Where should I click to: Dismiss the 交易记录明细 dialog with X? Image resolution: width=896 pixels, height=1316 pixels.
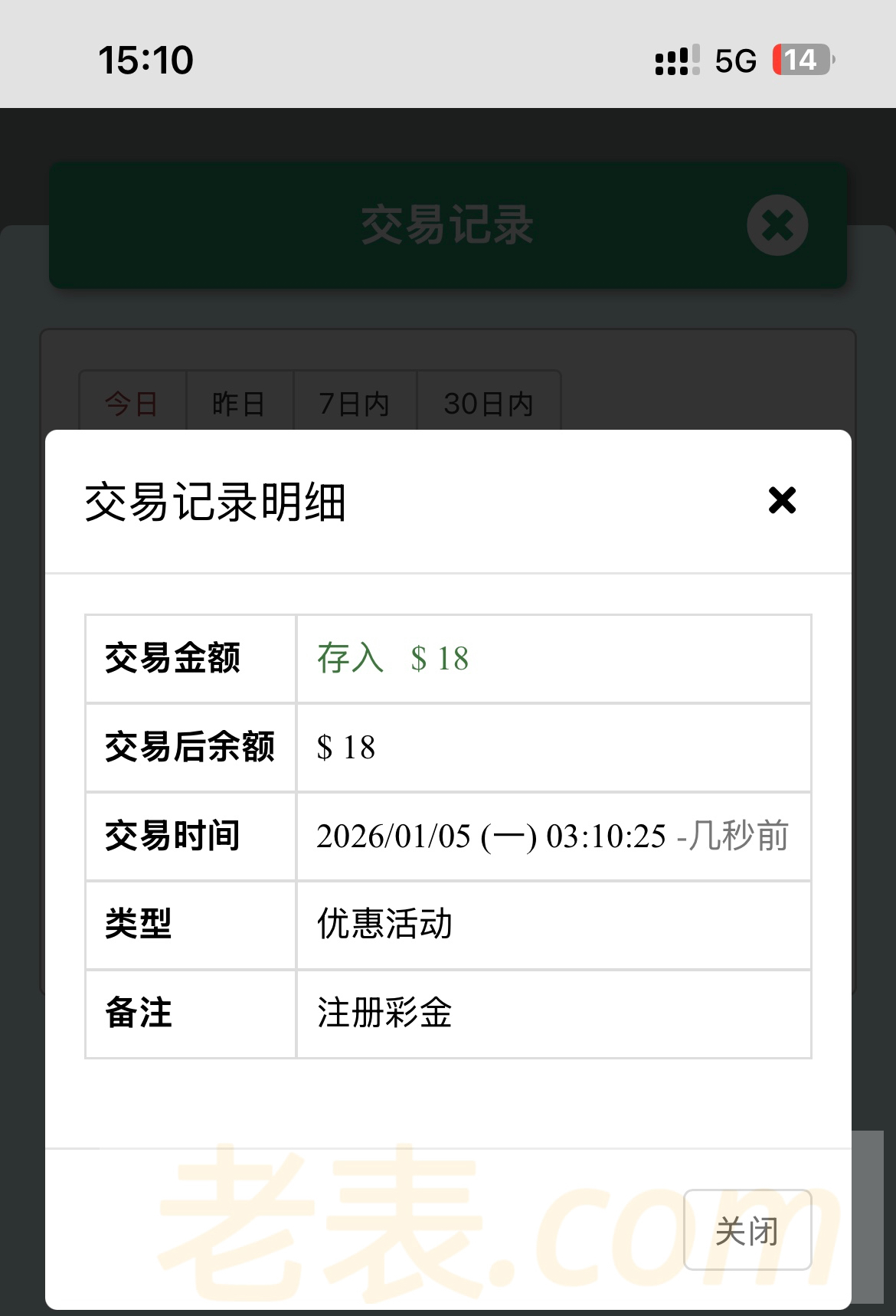point(782,500)
